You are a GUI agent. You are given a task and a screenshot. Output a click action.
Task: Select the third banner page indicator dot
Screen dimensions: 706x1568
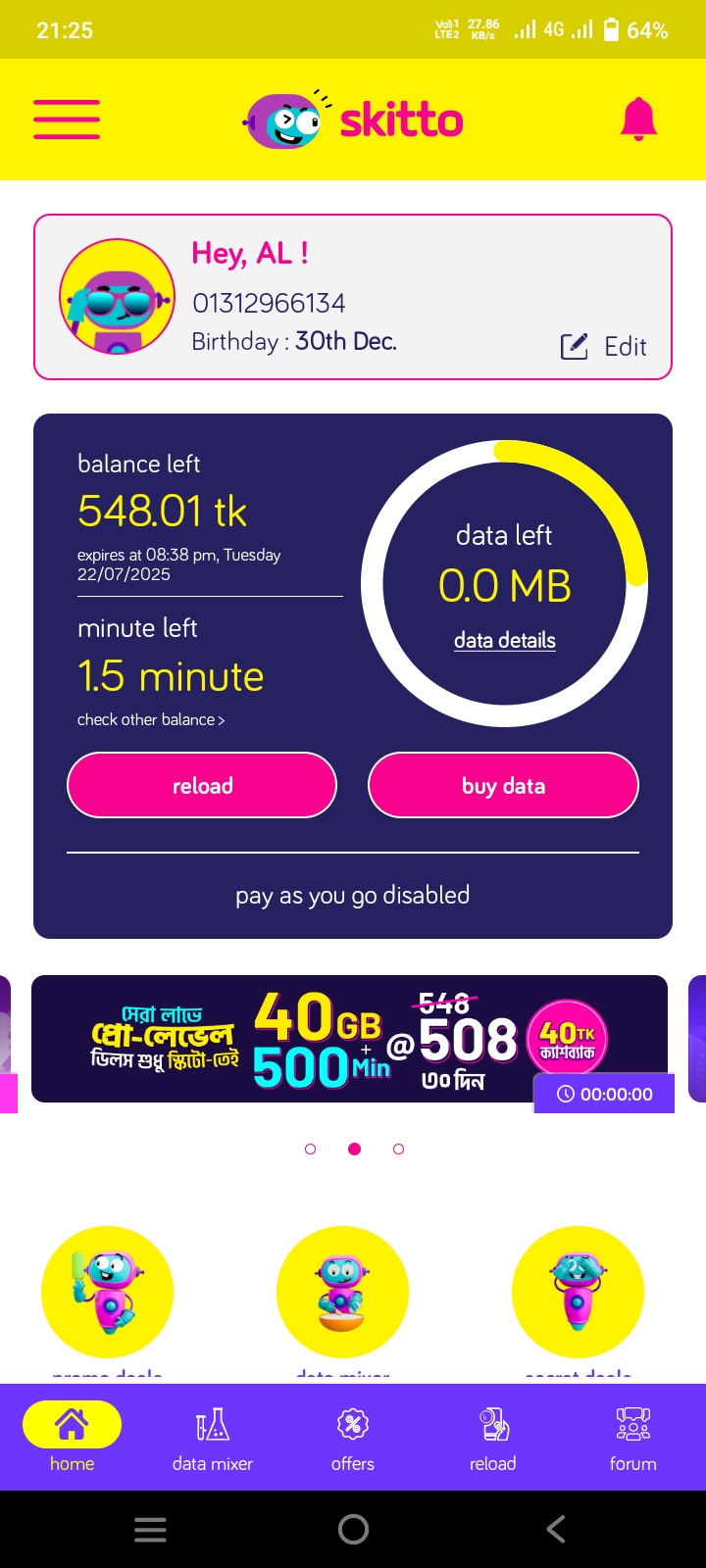coord(398,1149)
